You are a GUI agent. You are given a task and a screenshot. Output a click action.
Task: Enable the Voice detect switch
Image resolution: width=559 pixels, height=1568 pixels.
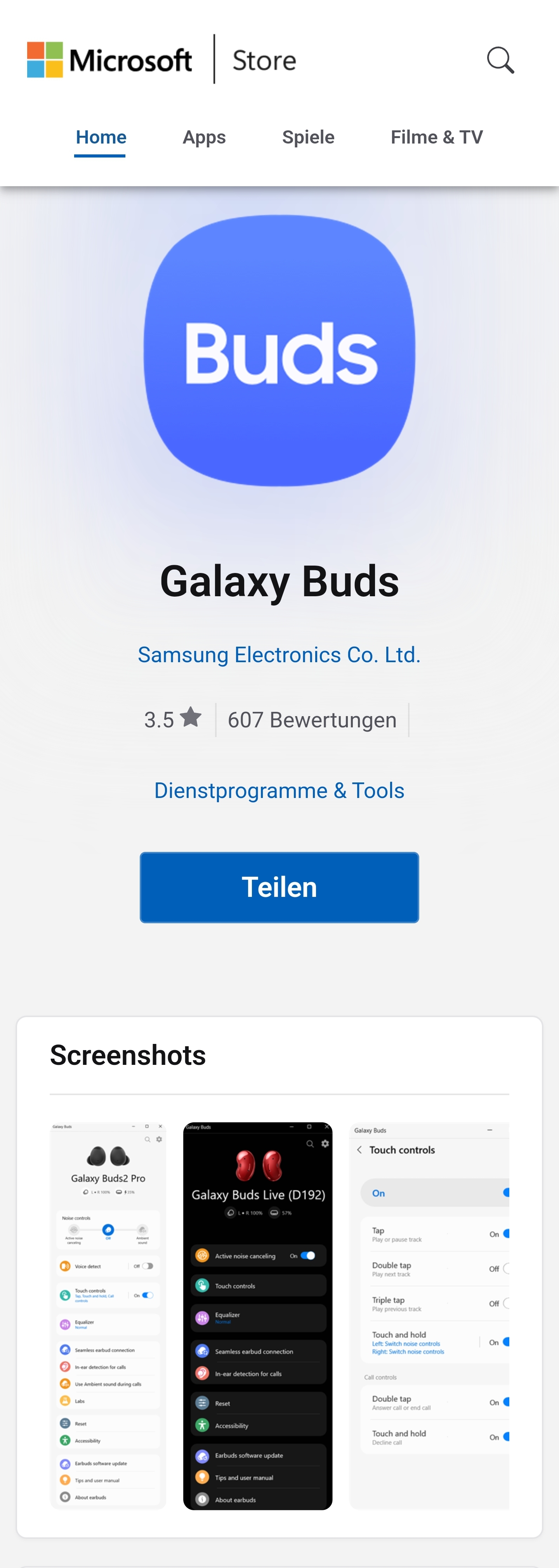point(148,1266)
